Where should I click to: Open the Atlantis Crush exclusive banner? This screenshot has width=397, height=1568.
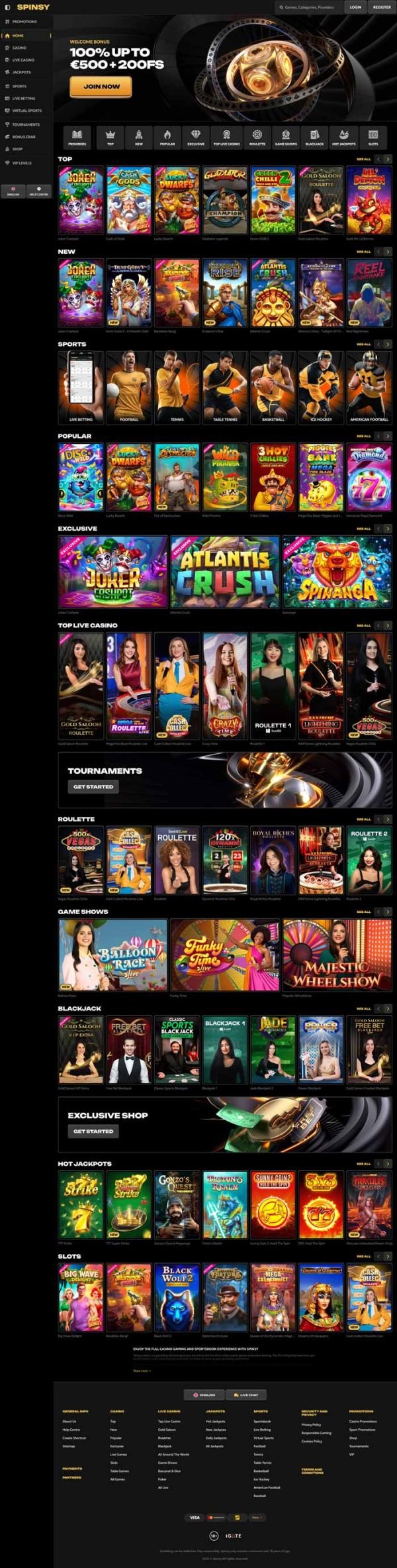(225, 572)
